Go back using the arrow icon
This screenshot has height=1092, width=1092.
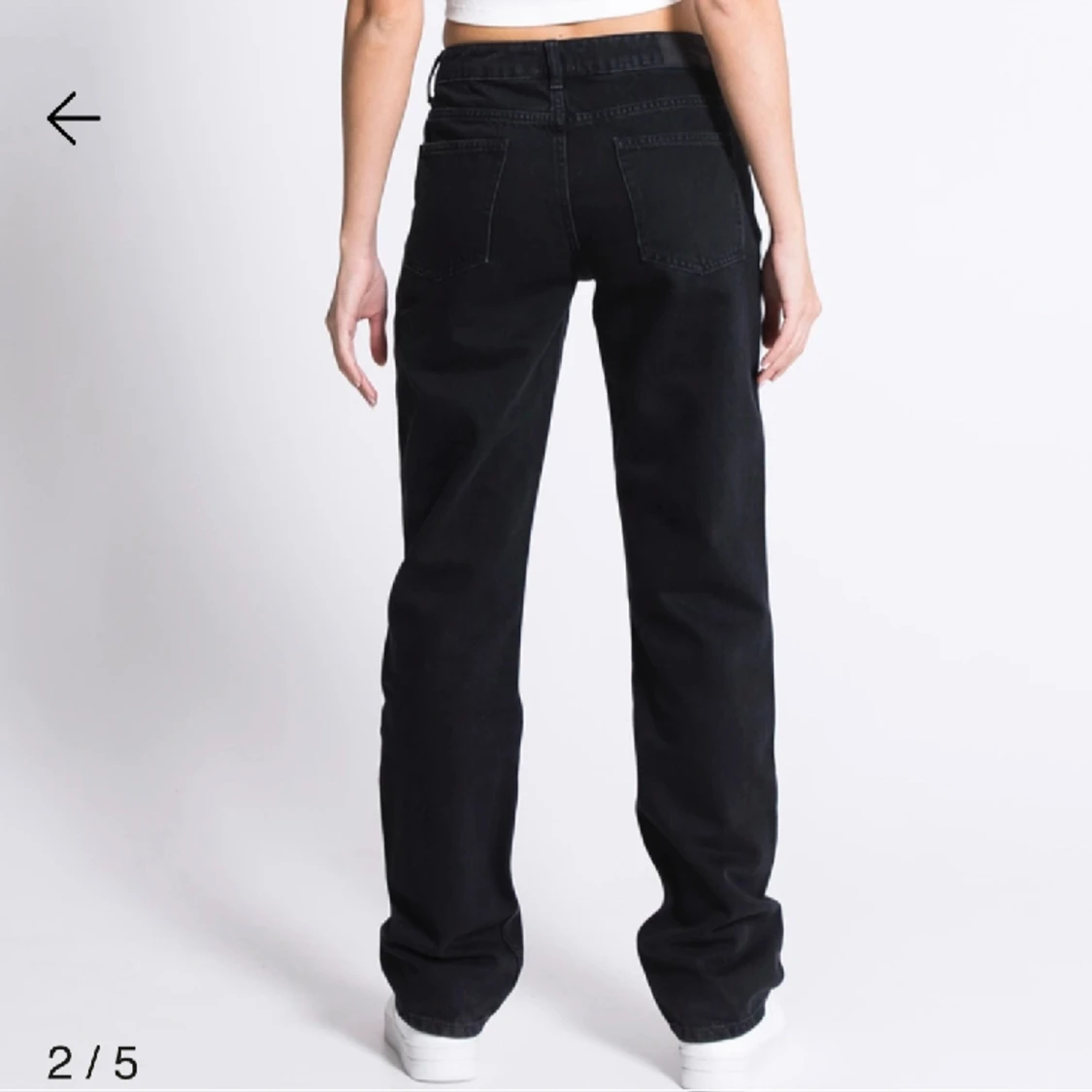73,118
